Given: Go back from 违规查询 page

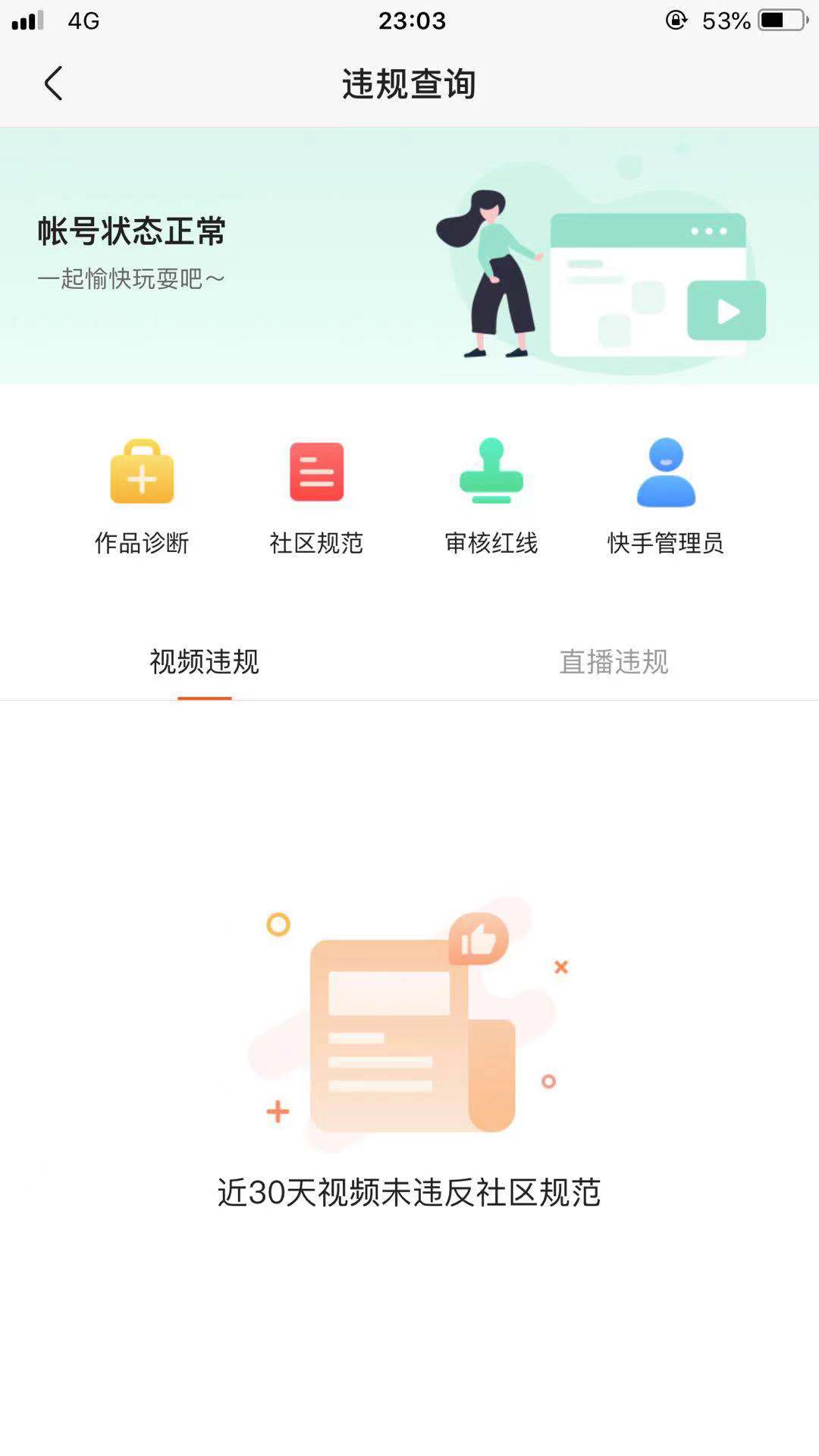Looking at the screenshot, I should coord(53,83).
